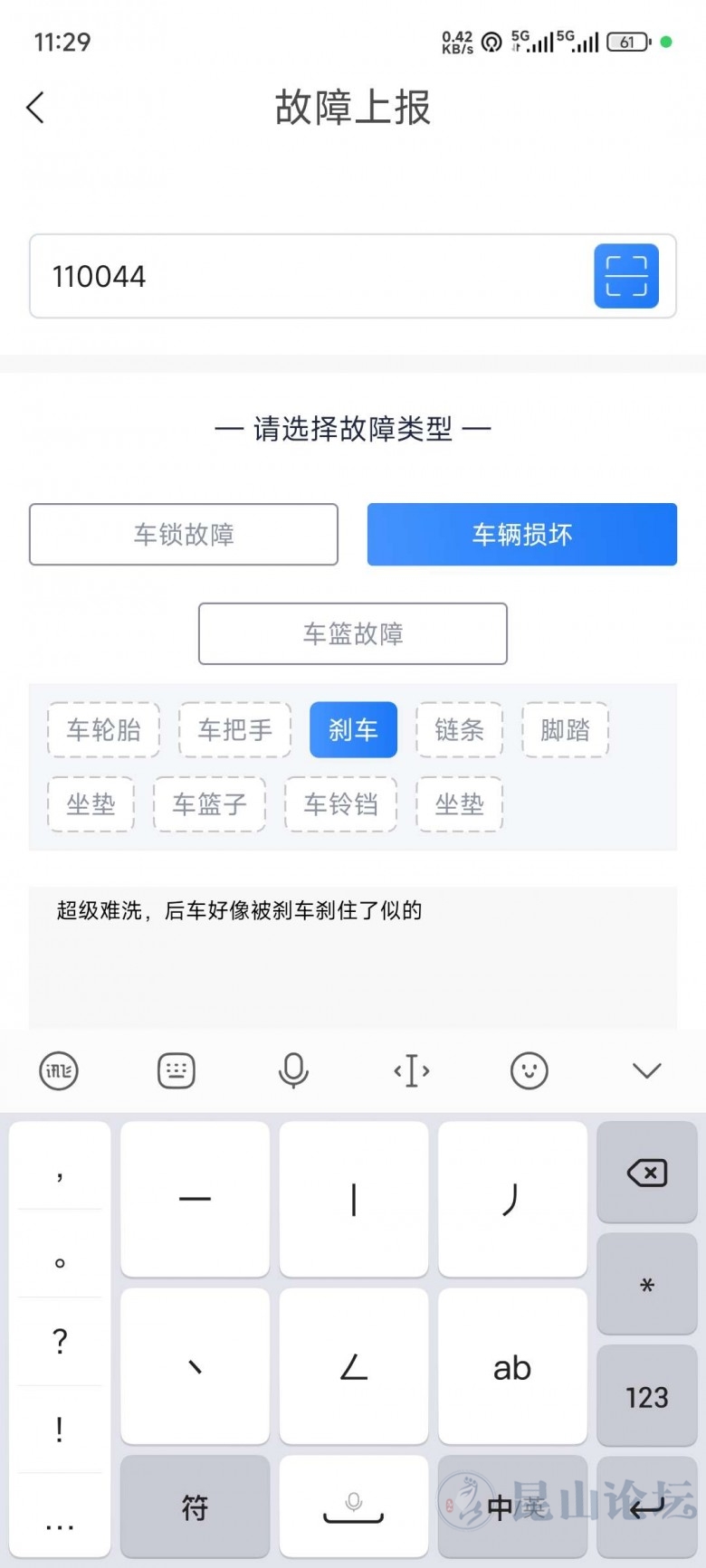706x1568 pixels.
Task: Tap the scan icon beside the bike number
Action: coord(625,276)
